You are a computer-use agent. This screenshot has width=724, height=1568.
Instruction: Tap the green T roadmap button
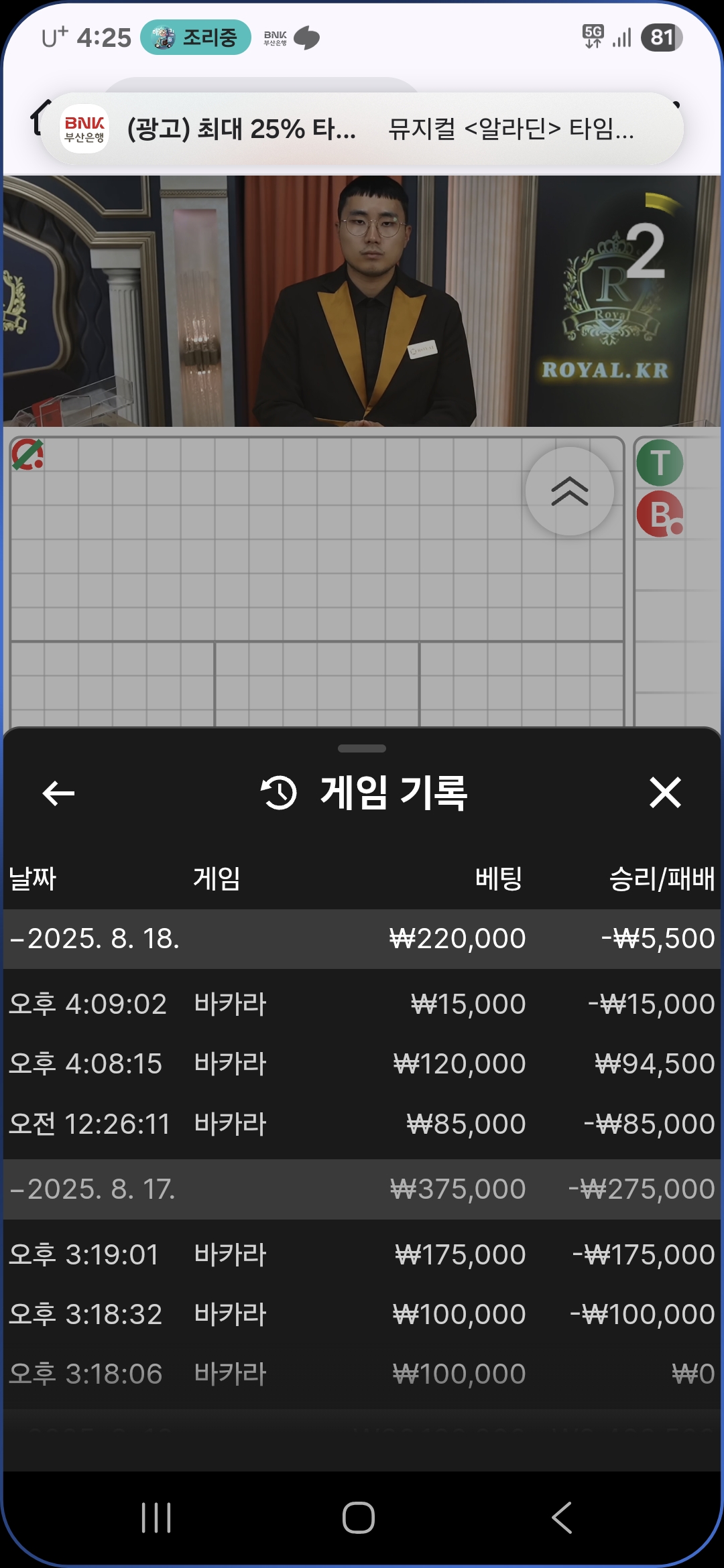click(660, 463)
